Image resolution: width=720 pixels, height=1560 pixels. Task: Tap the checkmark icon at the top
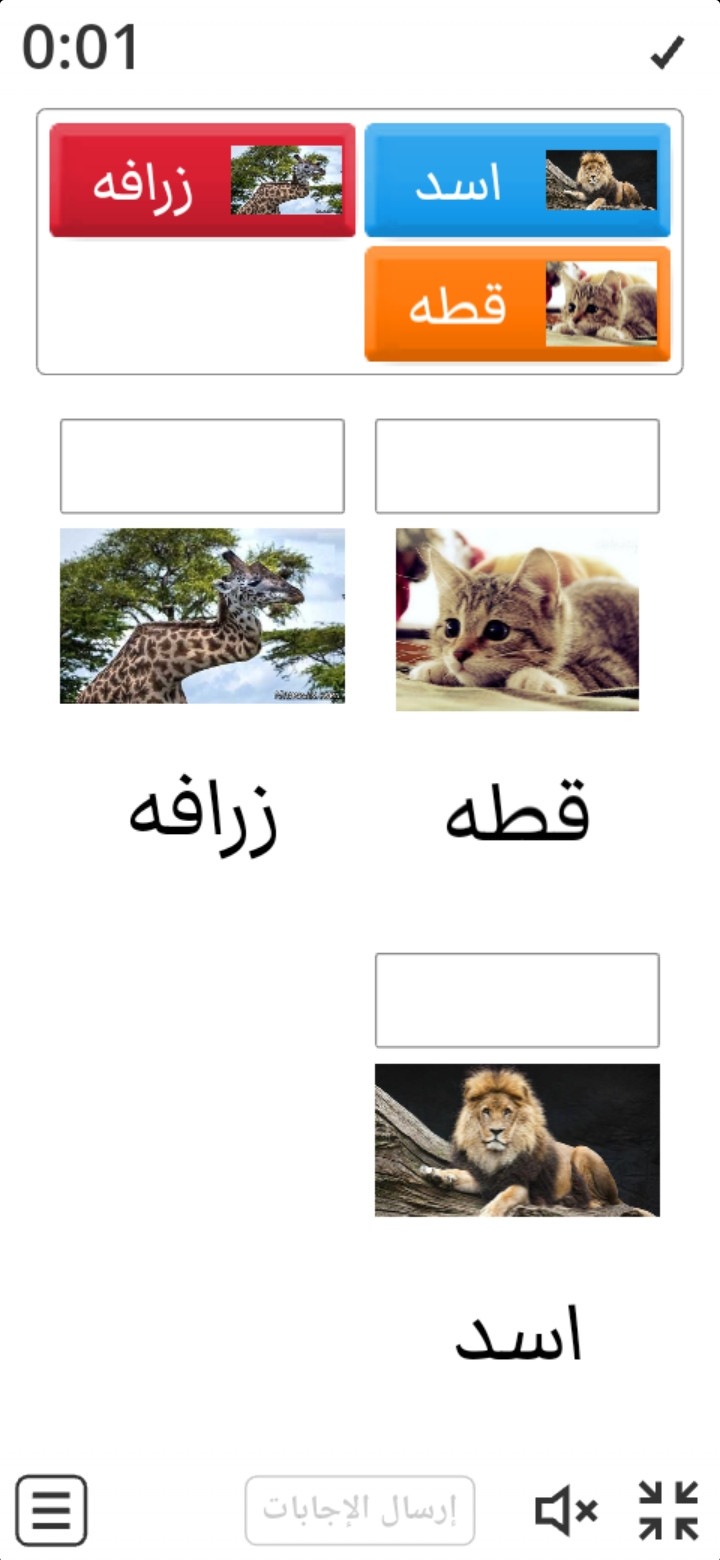[667, 53]
